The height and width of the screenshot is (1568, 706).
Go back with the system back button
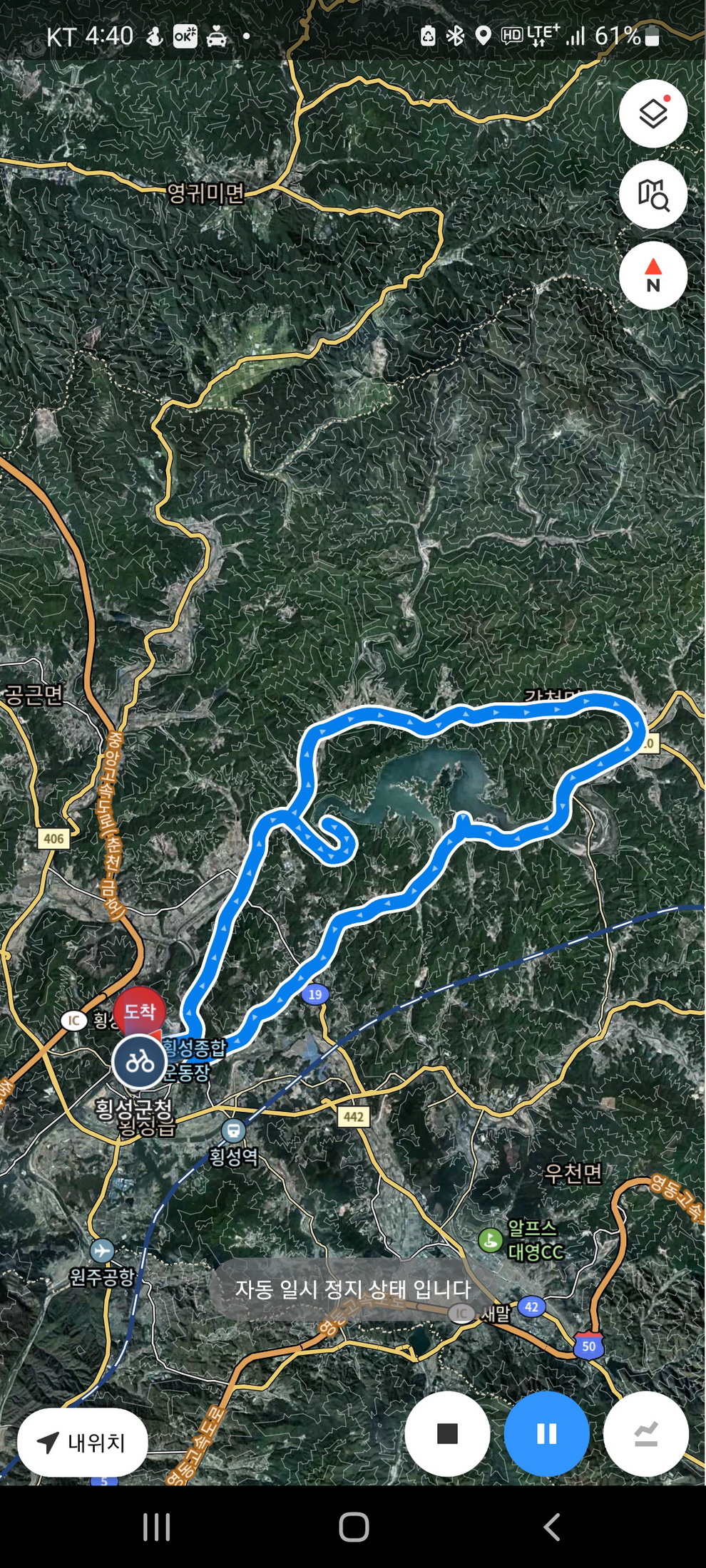[x=551, y=1527]
